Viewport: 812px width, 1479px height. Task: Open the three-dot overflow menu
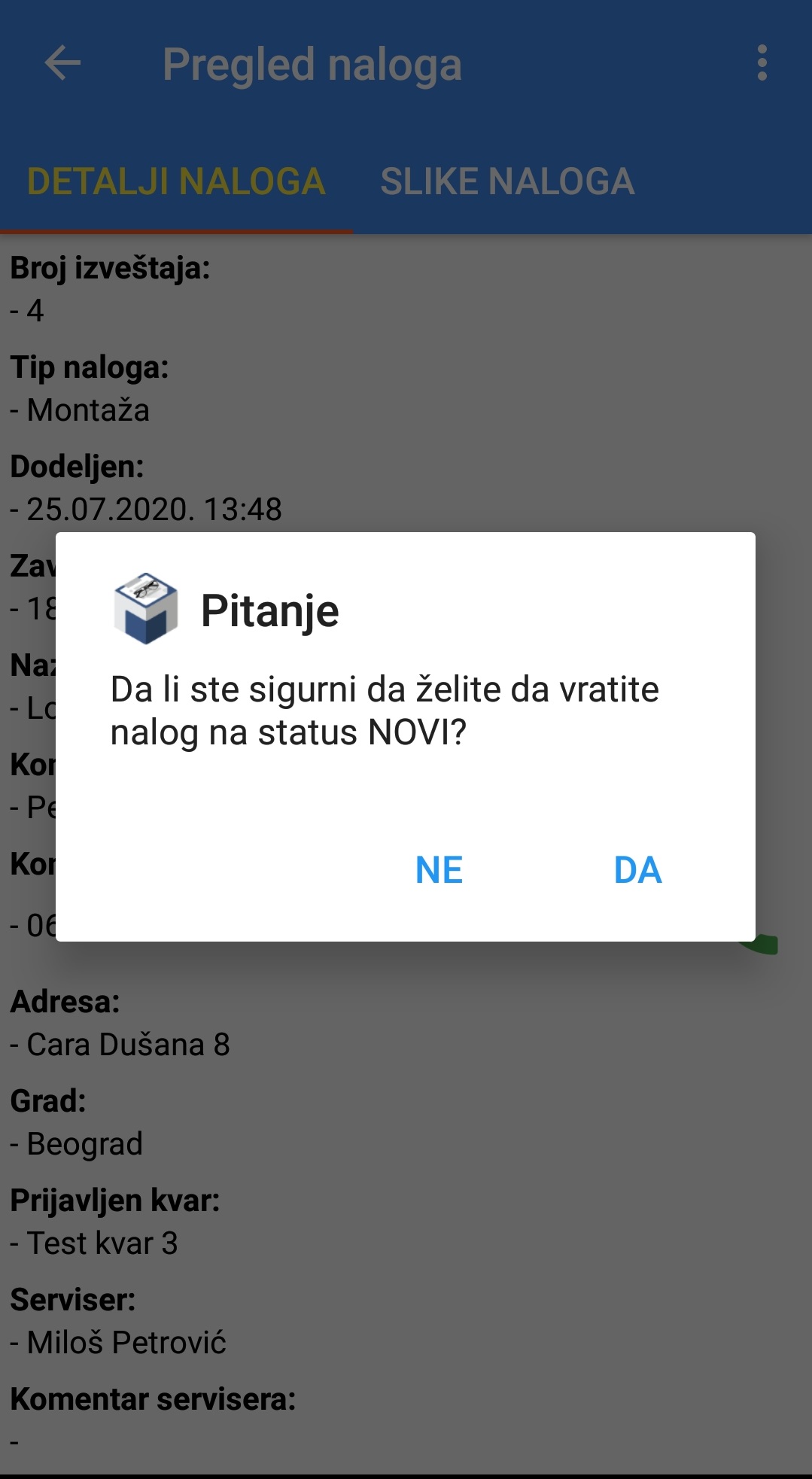tap(762, 62)
